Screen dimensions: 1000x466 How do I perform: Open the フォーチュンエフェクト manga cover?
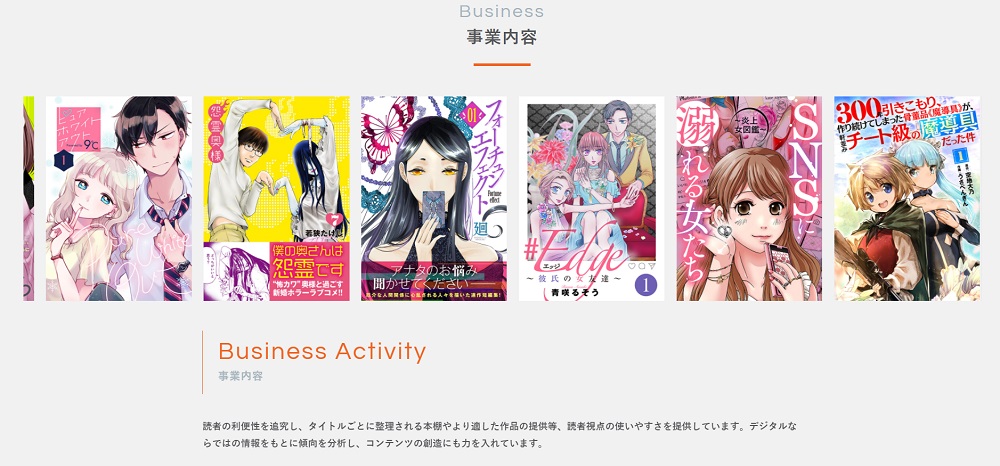tap(434, 198)
